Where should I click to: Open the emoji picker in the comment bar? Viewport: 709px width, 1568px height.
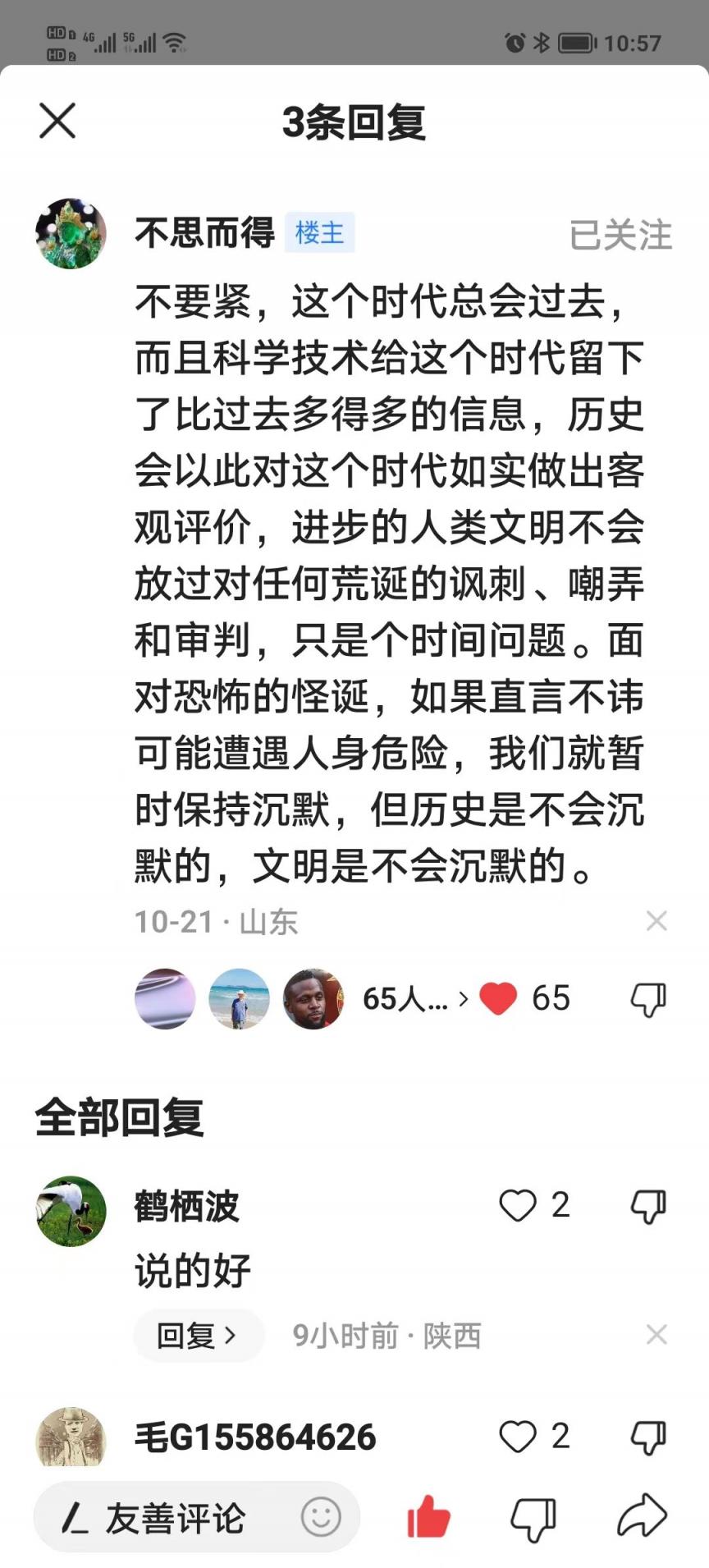(321, 1517)
